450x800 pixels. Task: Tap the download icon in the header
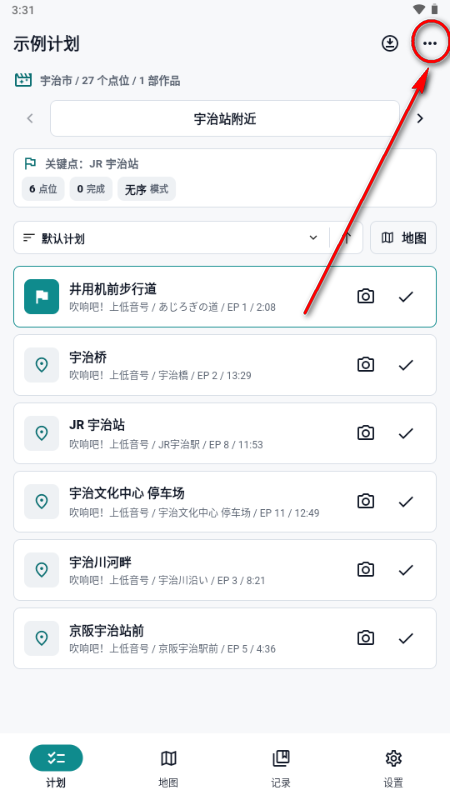(390, 43)
